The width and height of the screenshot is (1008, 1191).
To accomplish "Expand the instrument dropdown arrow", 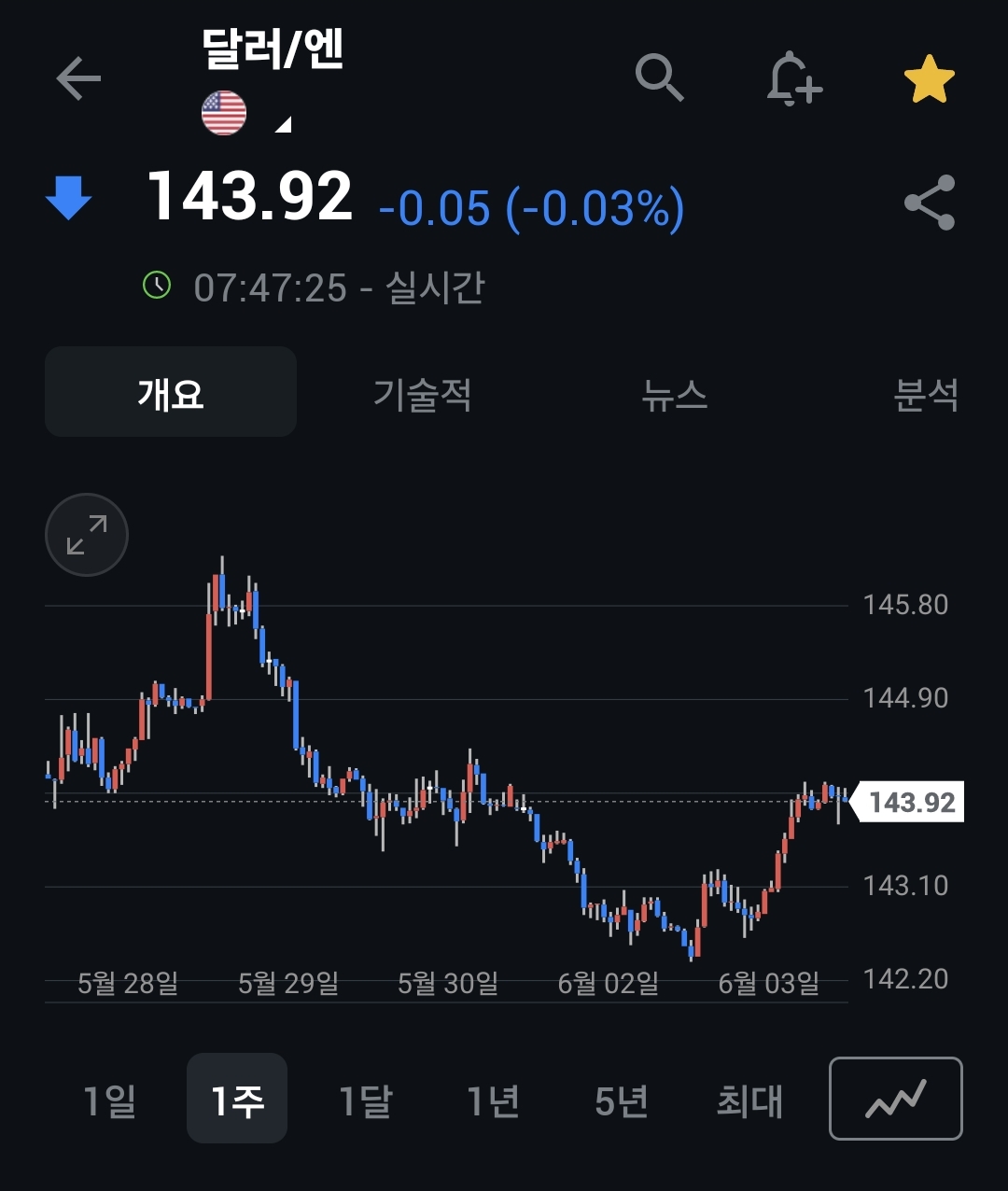I will click(283, 124).
